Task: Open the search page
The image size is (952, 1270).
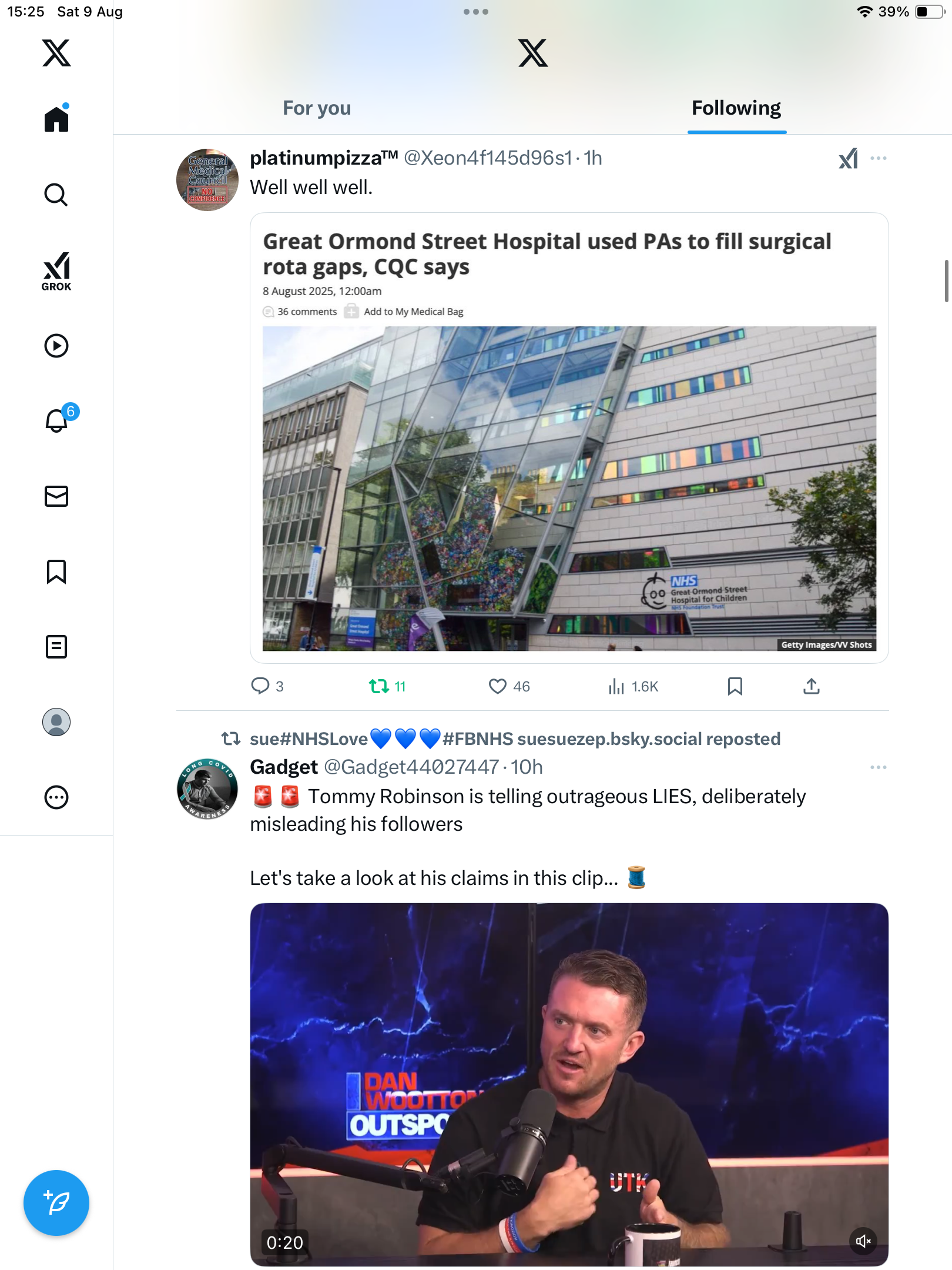Action: pyautogui.click(x=56, y=195)
